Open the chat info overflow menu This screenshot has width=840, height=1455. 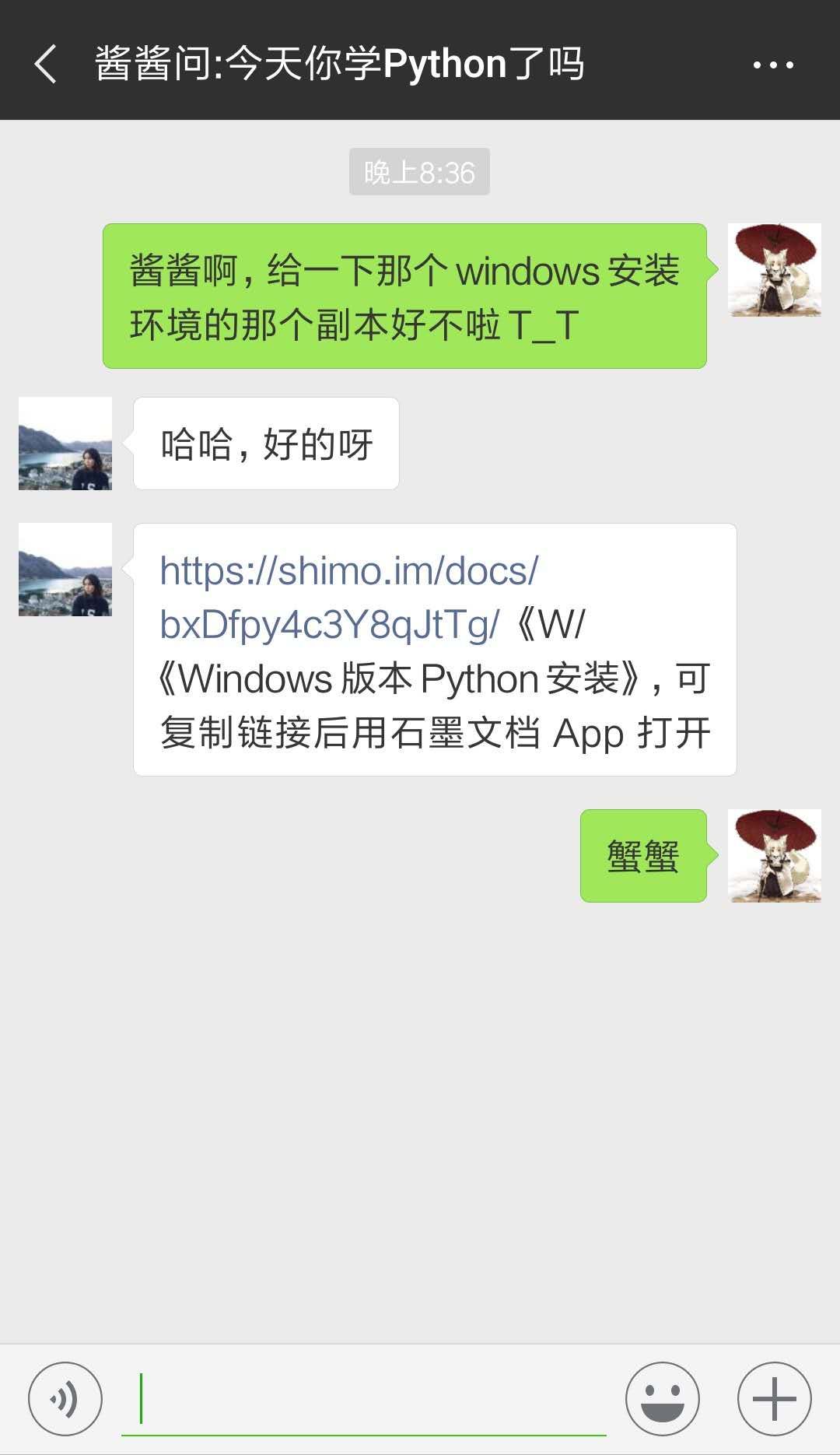(773, 65)
